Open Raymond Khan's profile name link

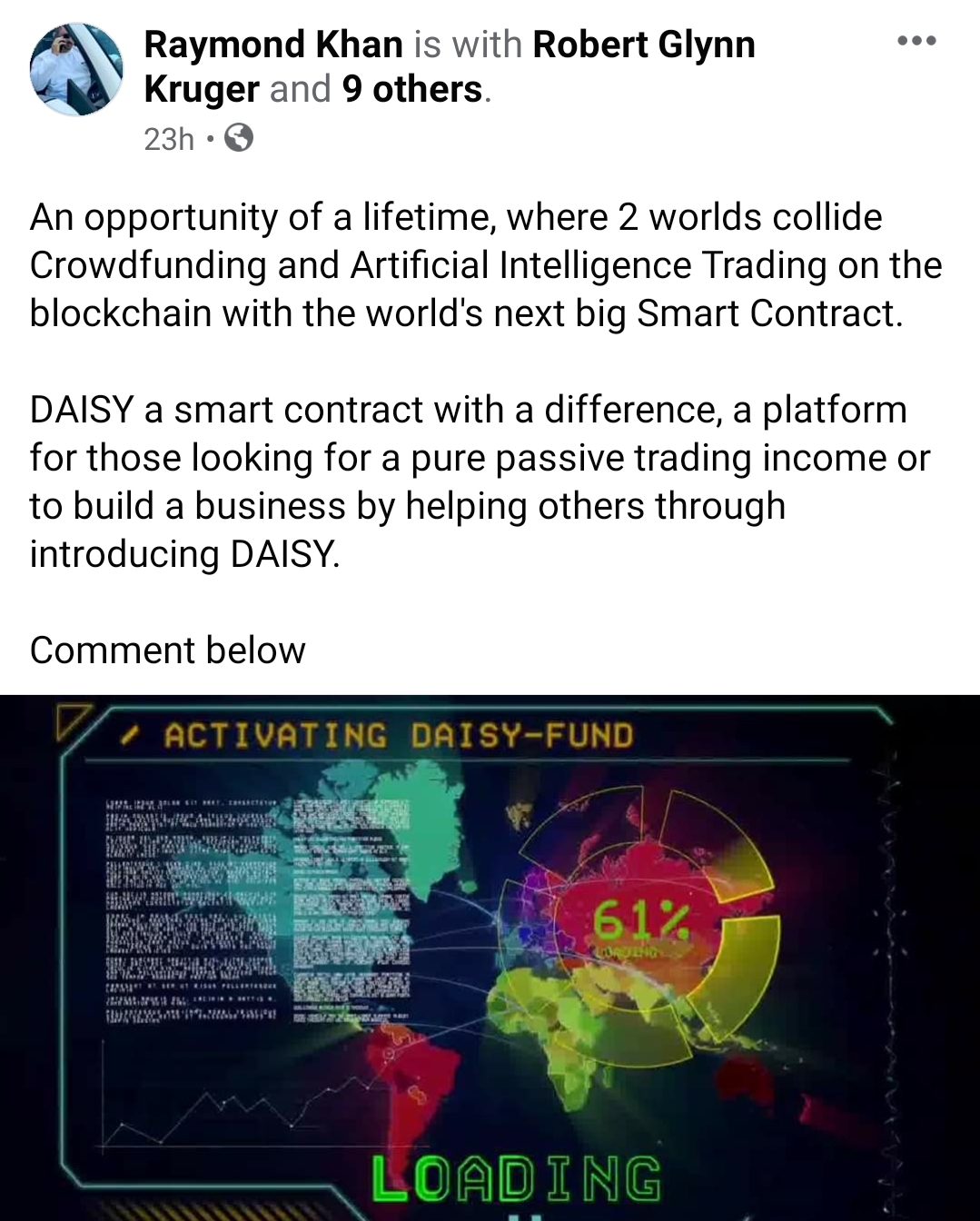(x=272, y=45)
